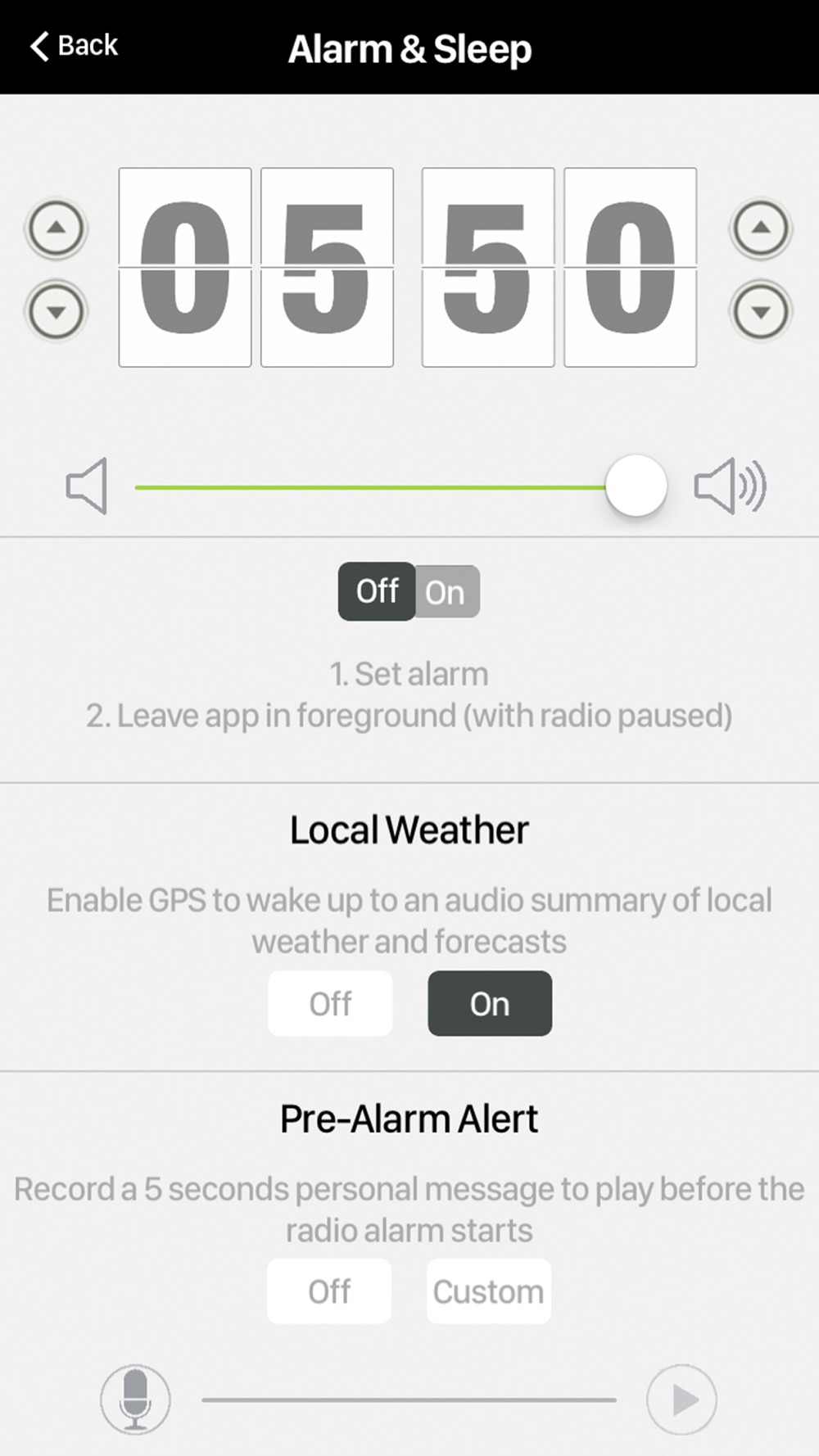Image resolution: width=819 pixels, height=1456 pixels.
Task: Increase the alarm hour with up arrow
Action: (56, 228)
